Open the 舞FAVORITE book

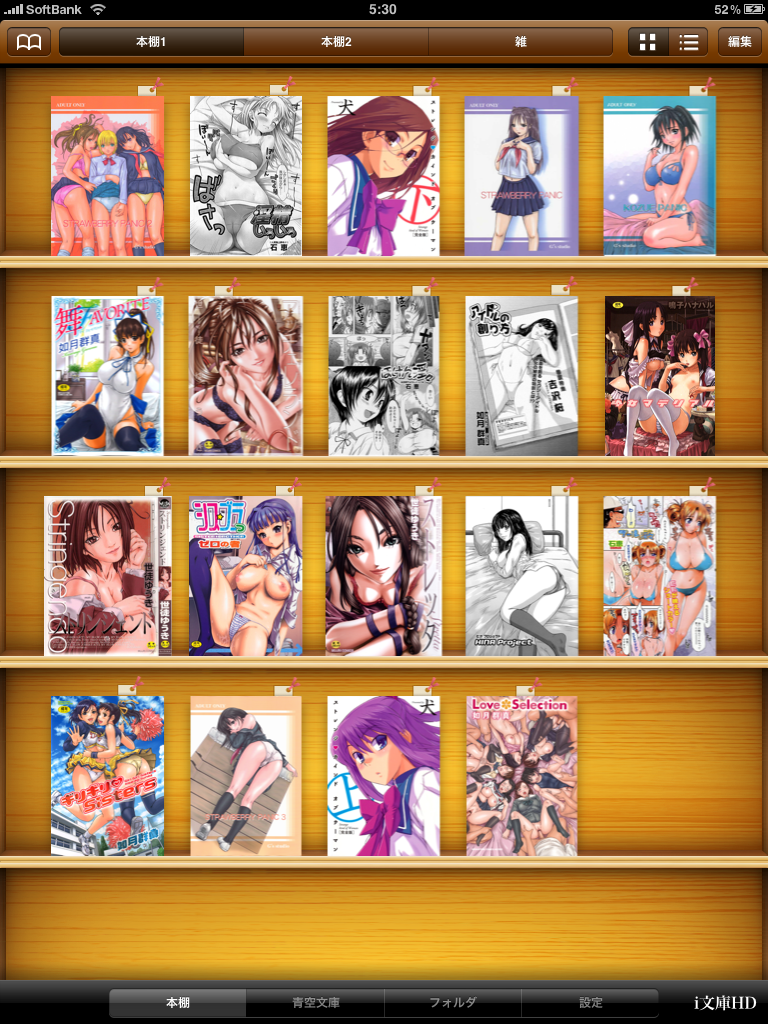click(x=107, y=376)
